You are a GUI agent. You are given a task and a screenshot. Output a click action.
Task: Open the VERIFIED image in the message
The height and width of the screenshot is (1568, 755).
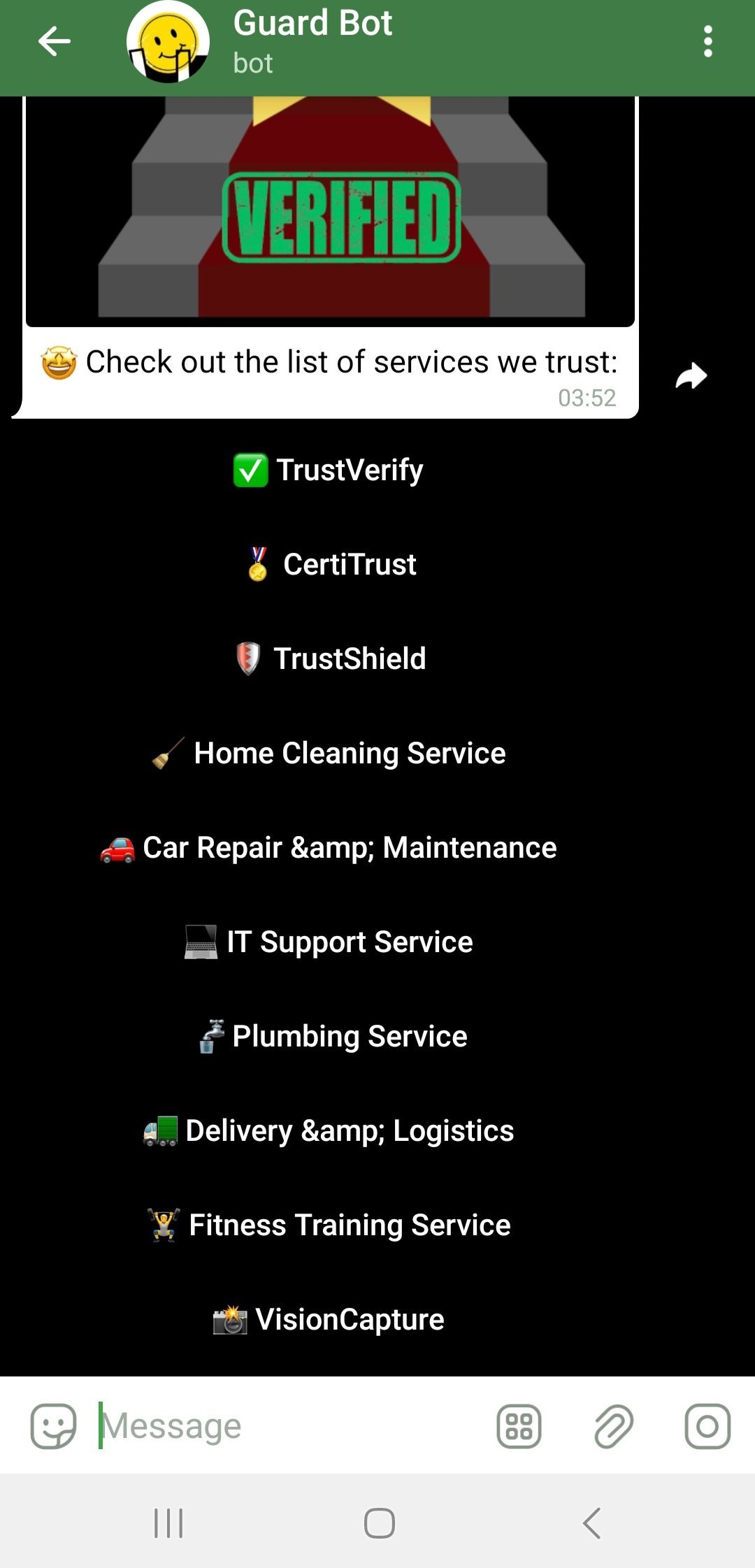(x=330, y=211)
